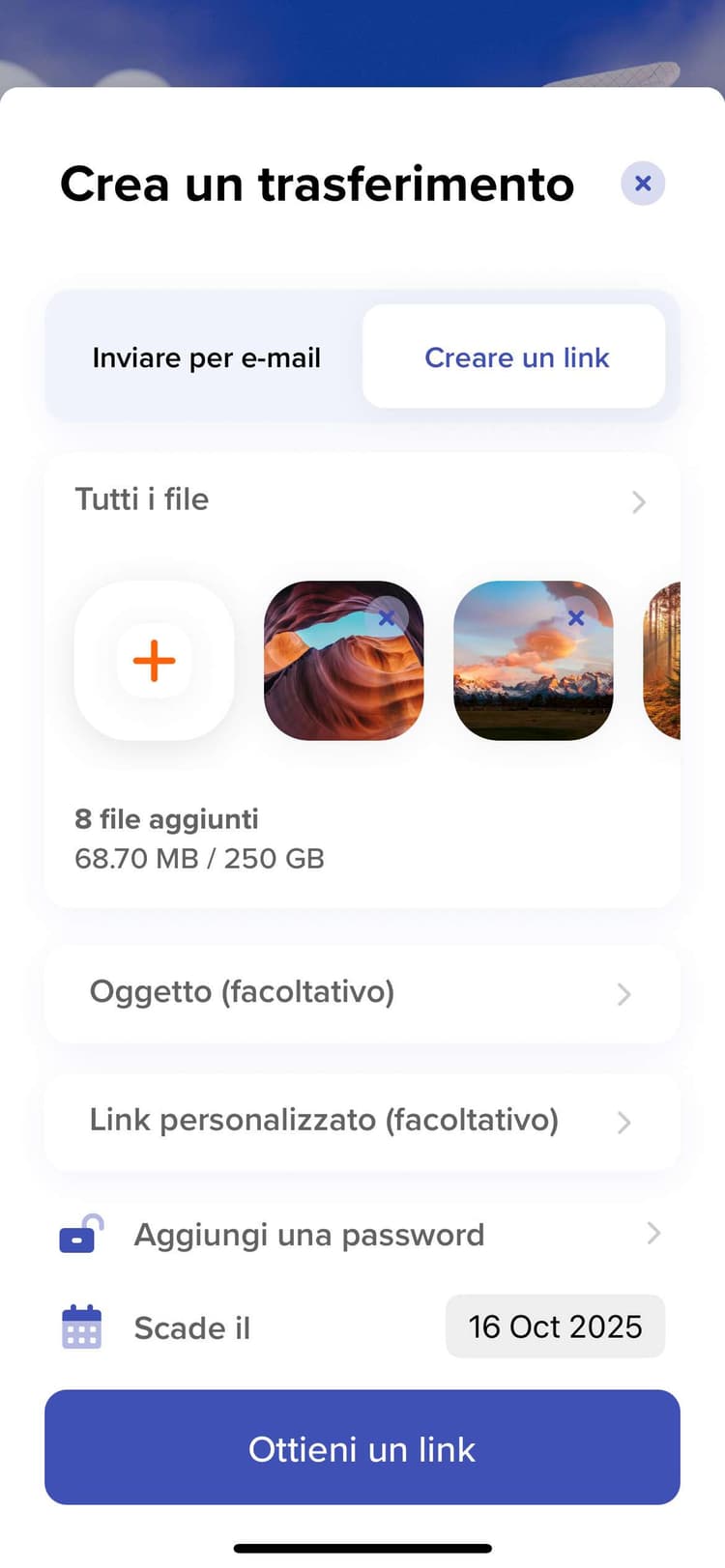
Task: Open Aggiungi una password settings
Action: (x=308, y=1234)
